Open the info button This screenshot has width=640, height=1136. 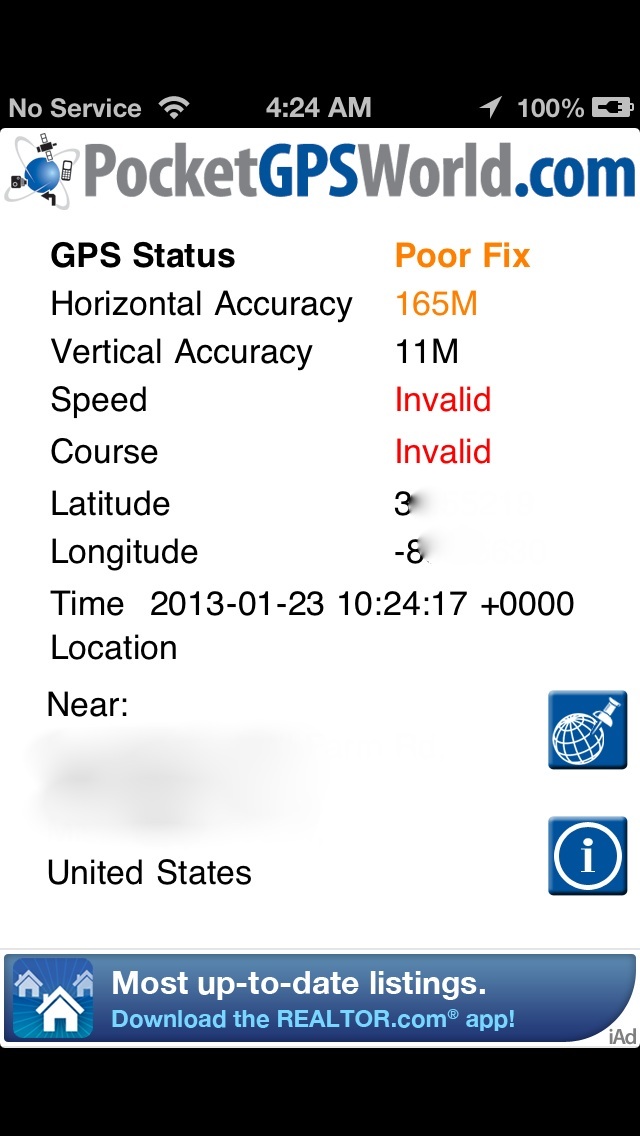[587, 856]
